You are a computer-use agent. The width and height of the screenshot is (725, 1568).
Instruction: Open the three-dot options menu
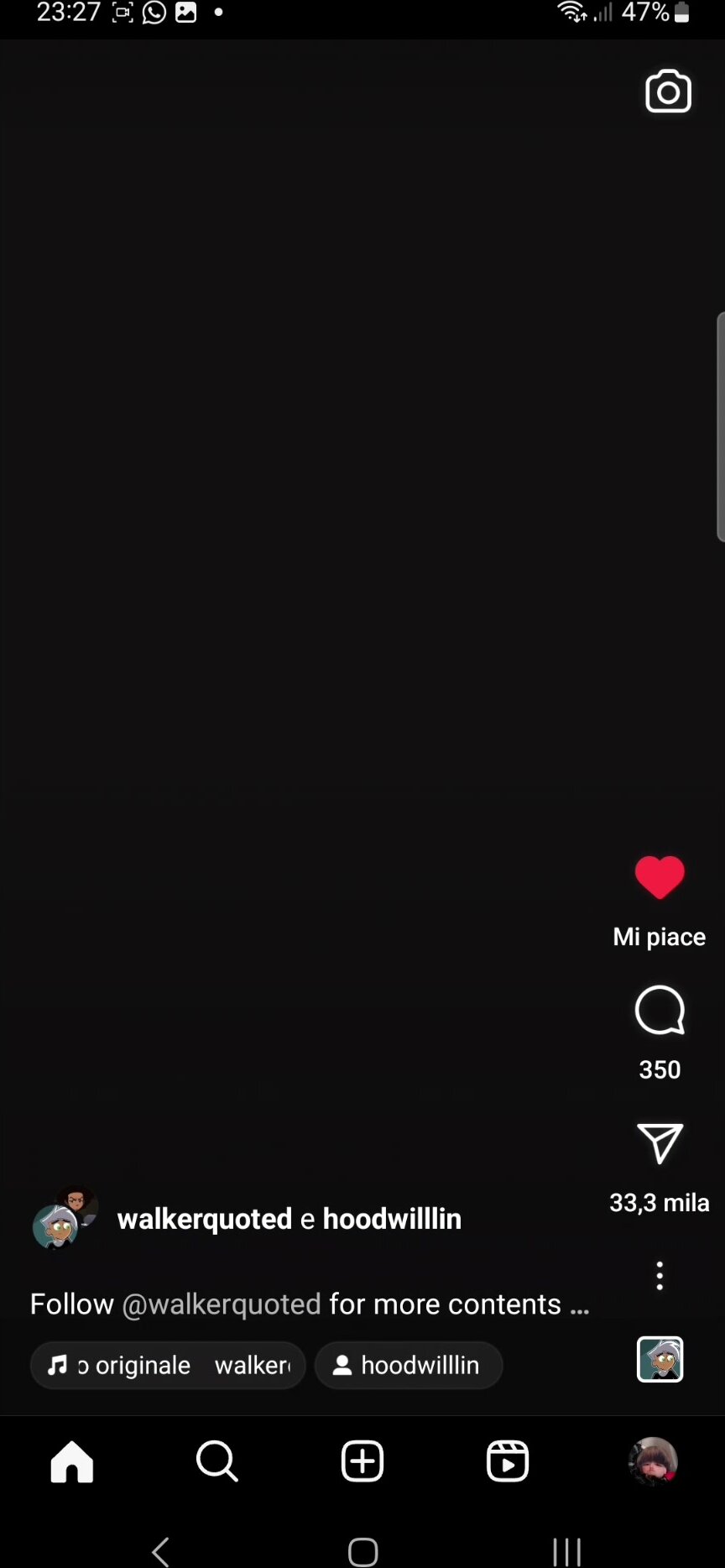660,1276
